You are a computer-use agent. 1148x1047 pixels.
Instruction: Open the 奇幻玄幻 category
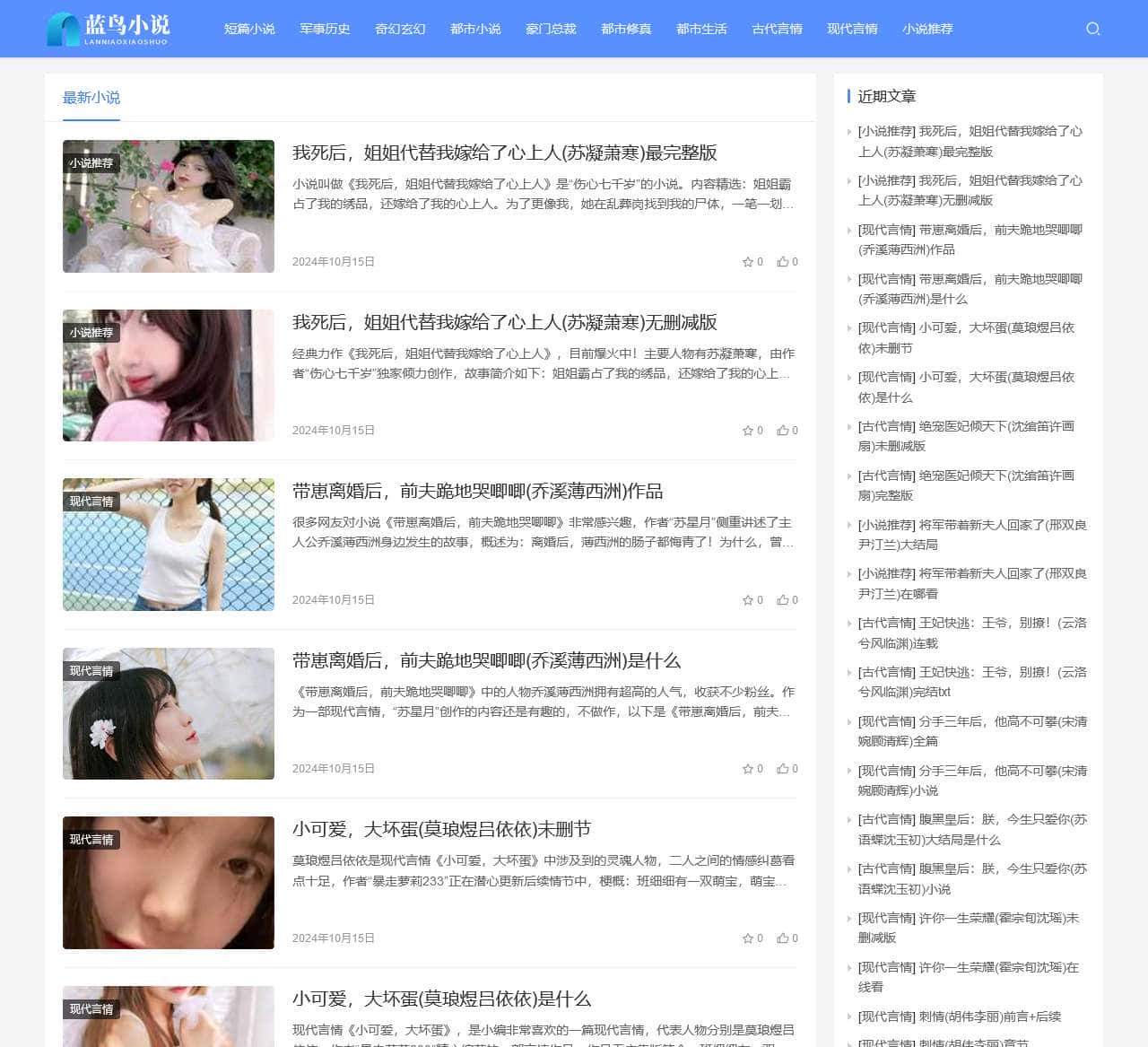[x=400, y=29]
